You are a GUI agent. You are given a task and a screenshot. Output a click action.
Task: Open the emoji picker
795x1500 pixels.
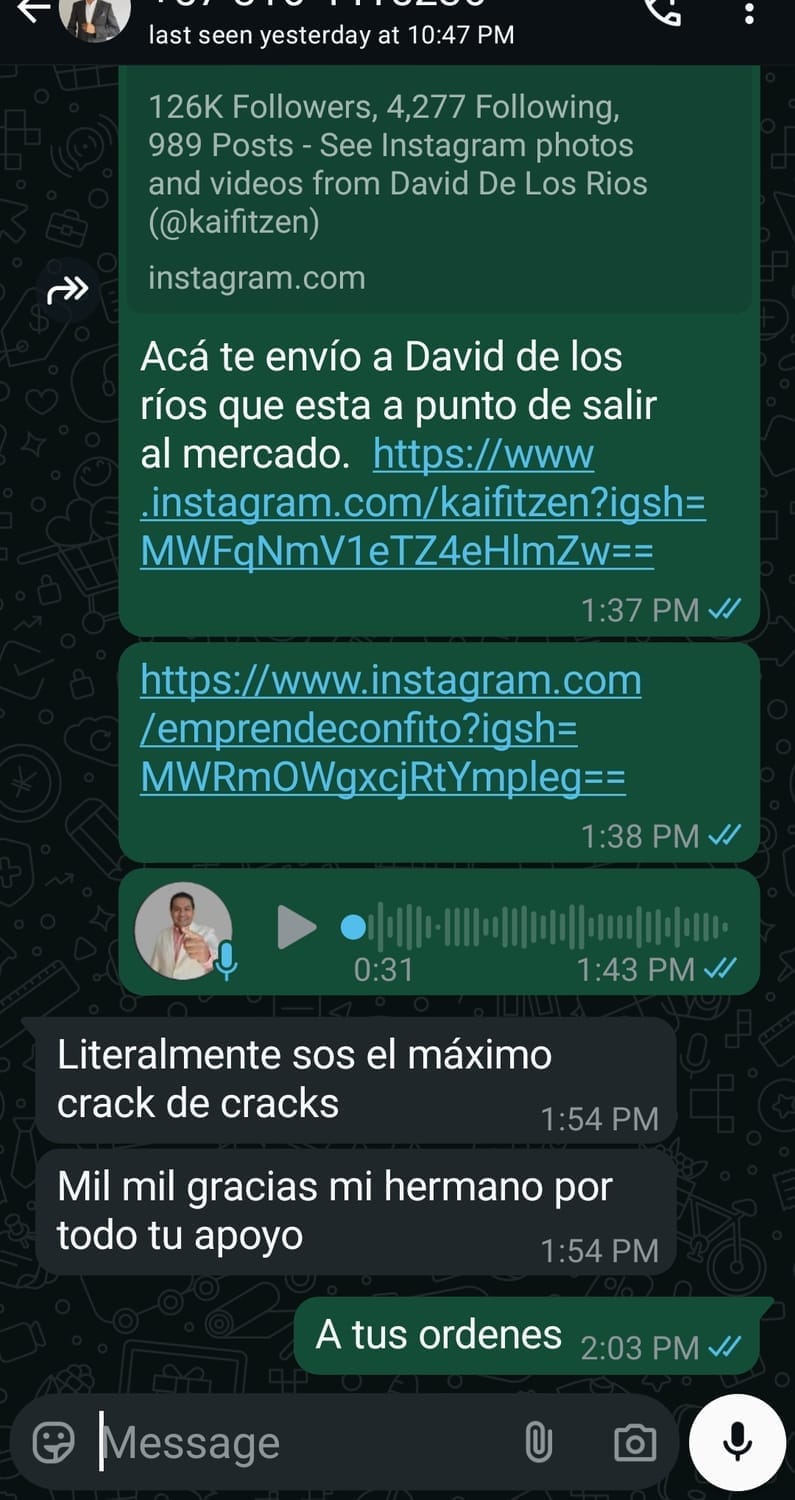coord(53,1442)
